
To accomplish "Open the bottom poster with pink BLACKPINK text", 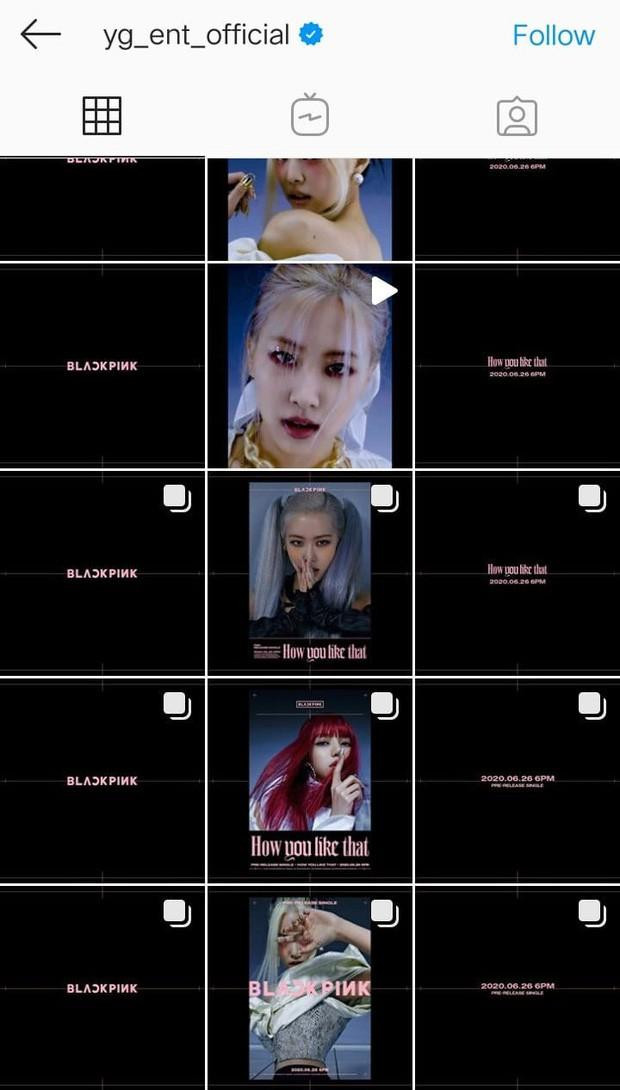I will click(310, 987).
